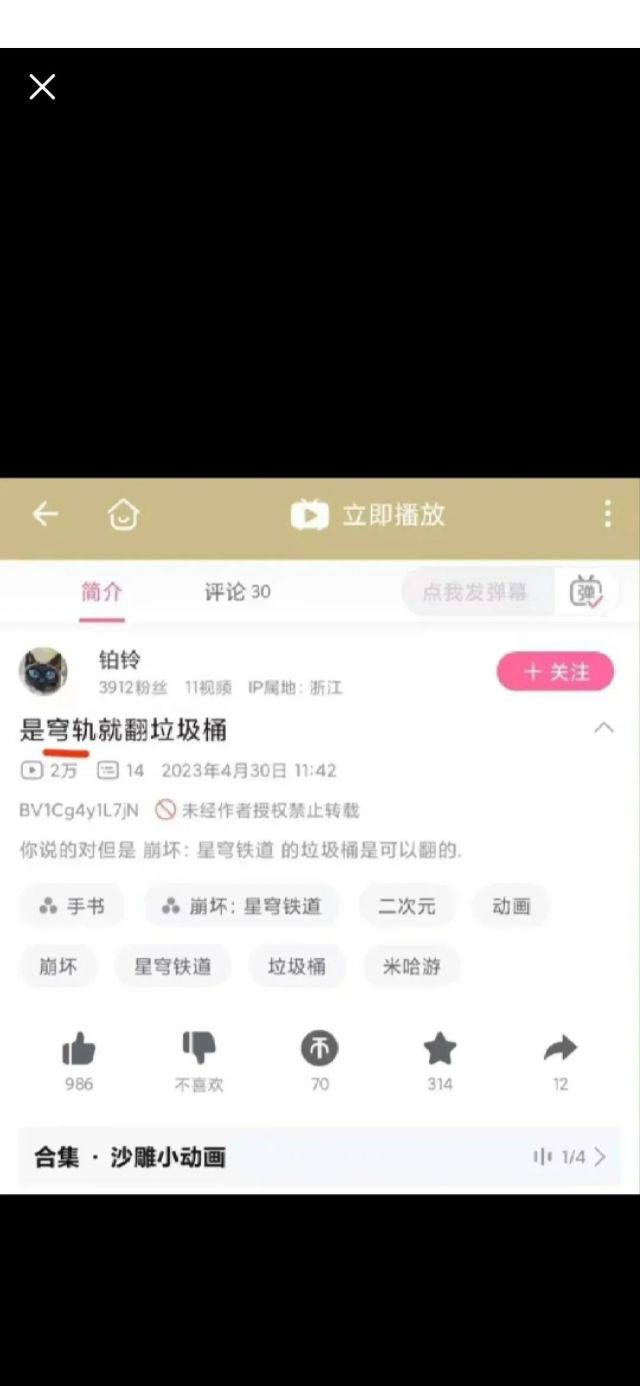Close the image viewer
The width and height of the screenshot is (640, 1386).
42,87
